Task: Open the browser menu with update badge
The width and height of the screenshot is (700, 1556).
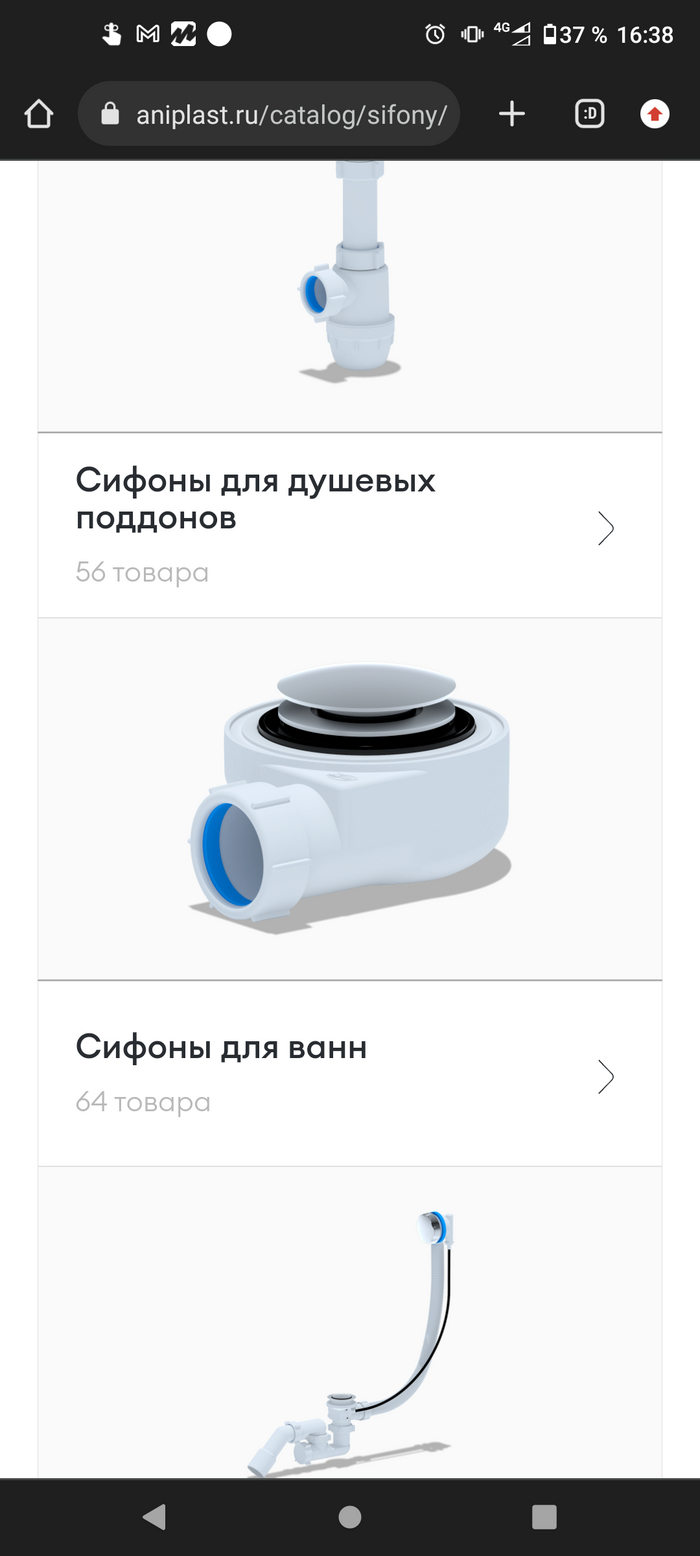Action: coord(655,115)
